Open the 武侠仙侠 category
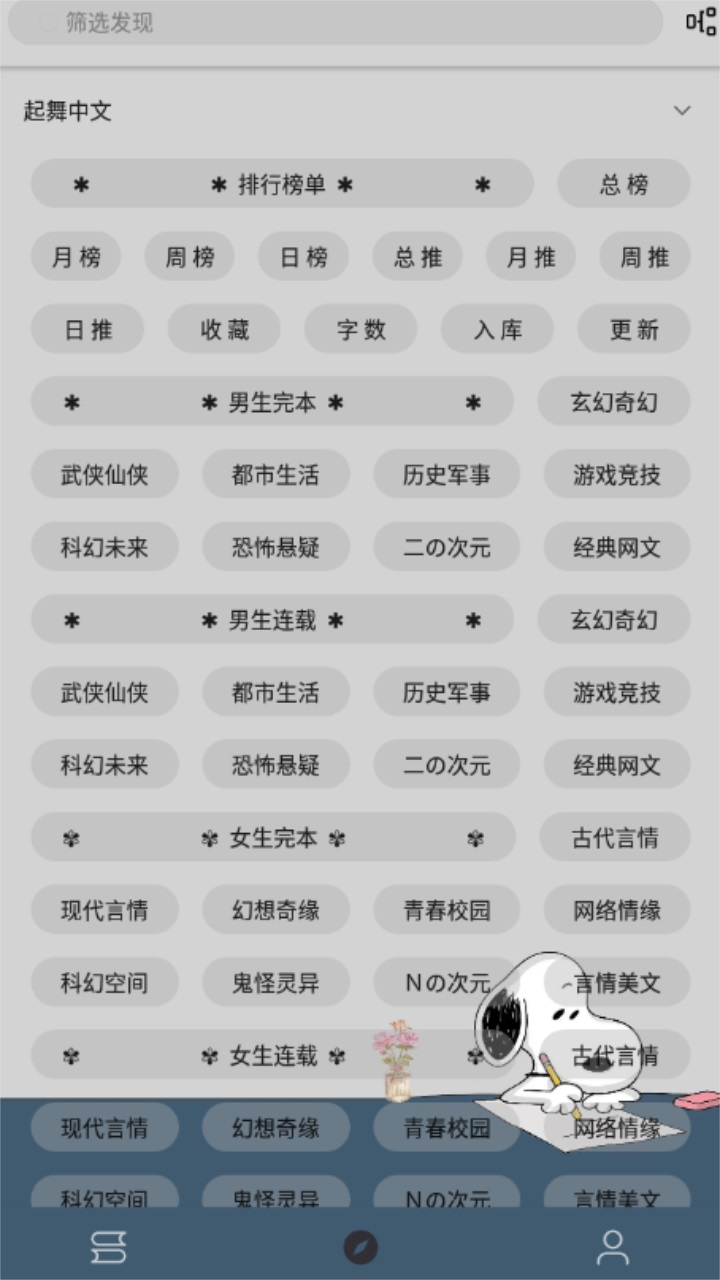 tap(105, 474)
